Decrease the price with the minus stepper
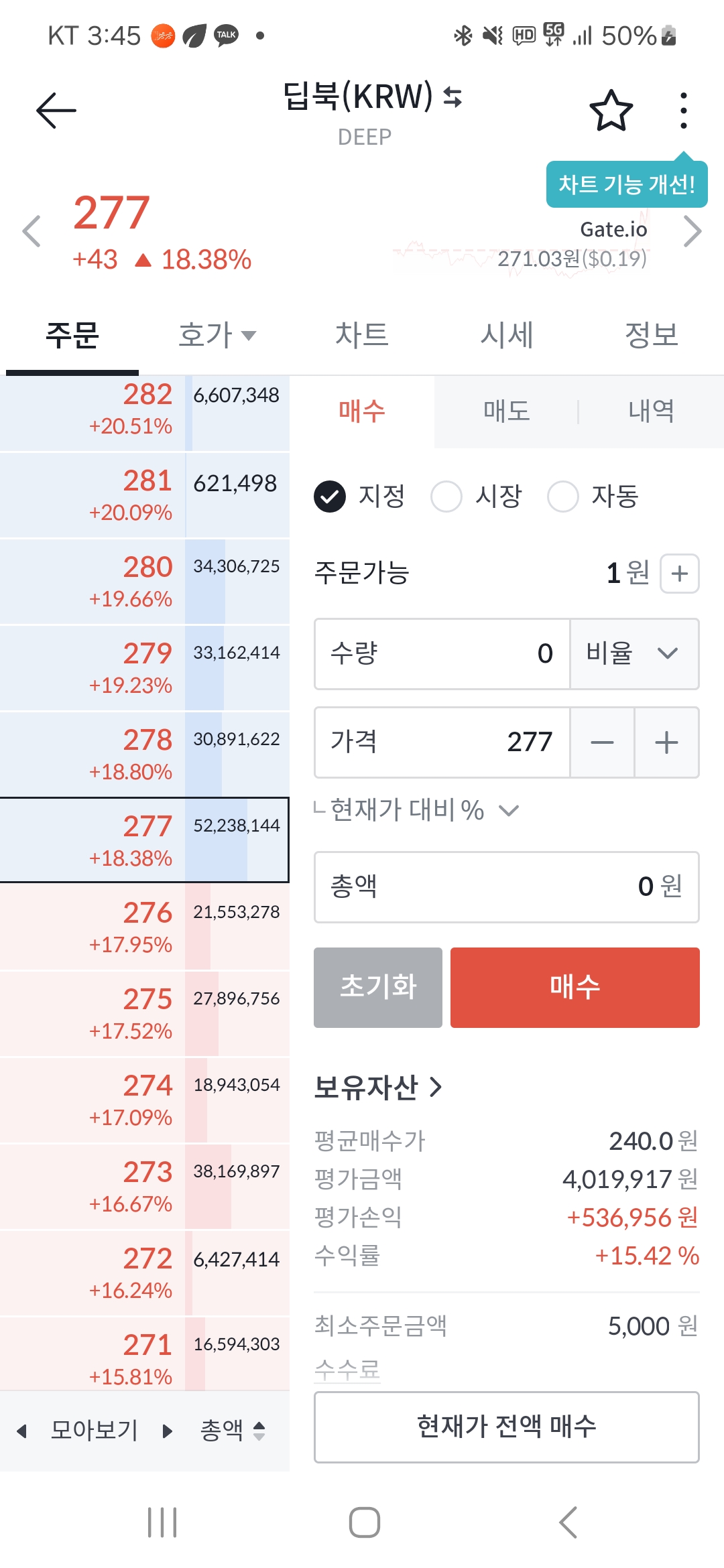This screenshot has height=1568, width=724. 602,742
